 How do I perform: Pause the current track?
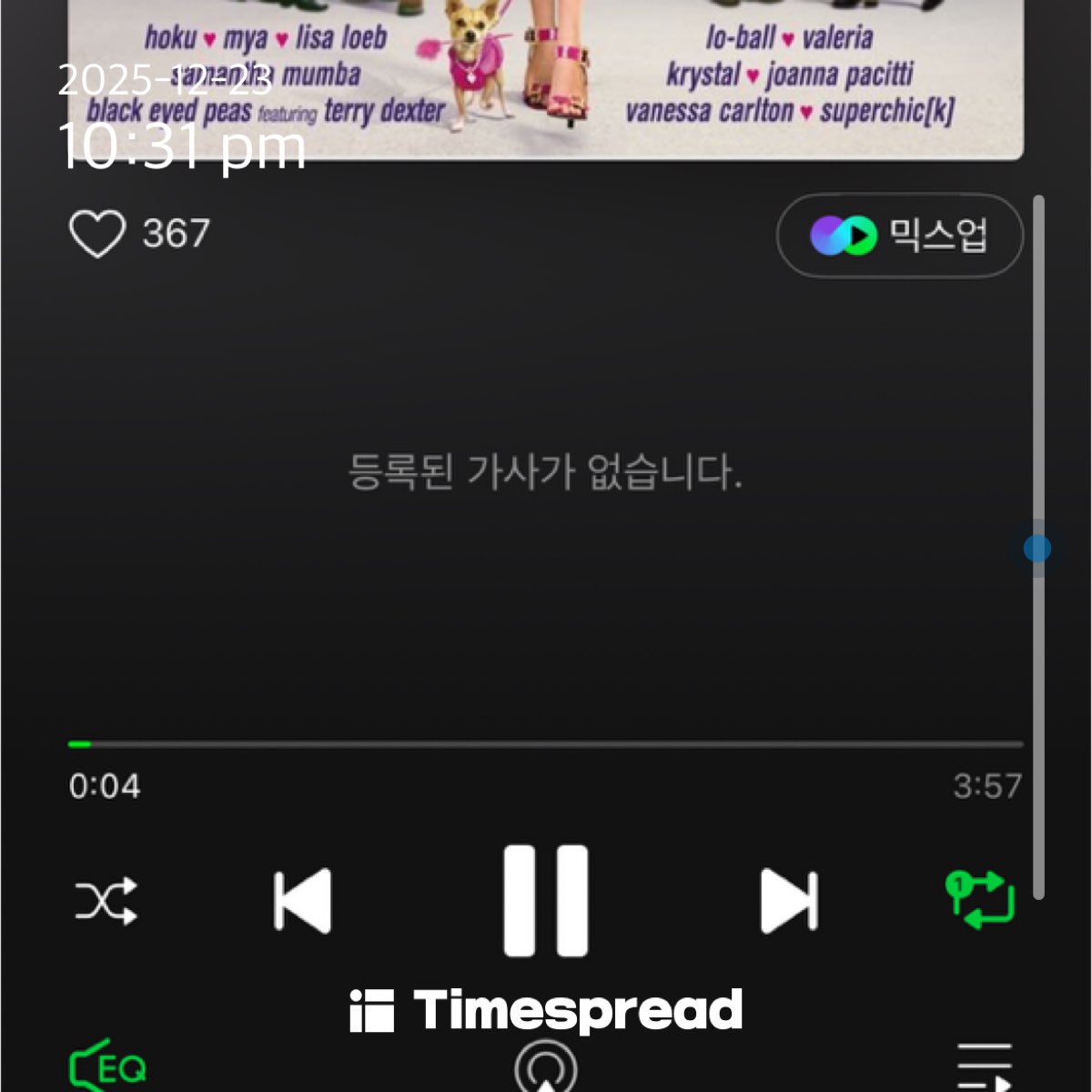[546, 900]
